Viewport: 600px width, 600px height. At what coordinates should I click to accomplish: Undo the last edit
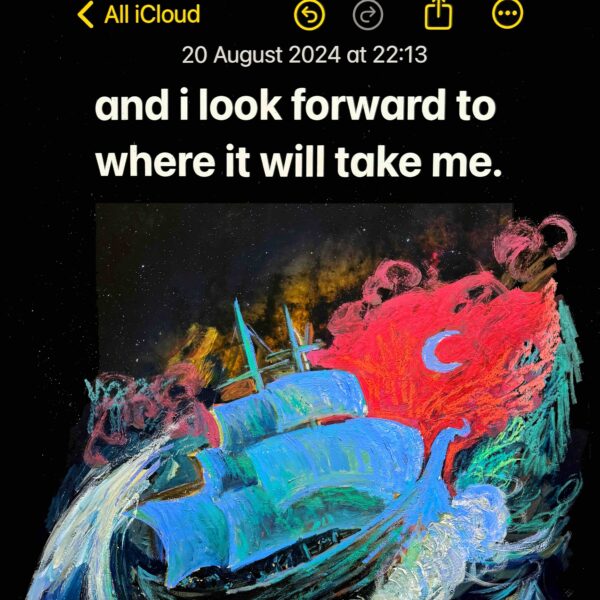tap(310, 14)
